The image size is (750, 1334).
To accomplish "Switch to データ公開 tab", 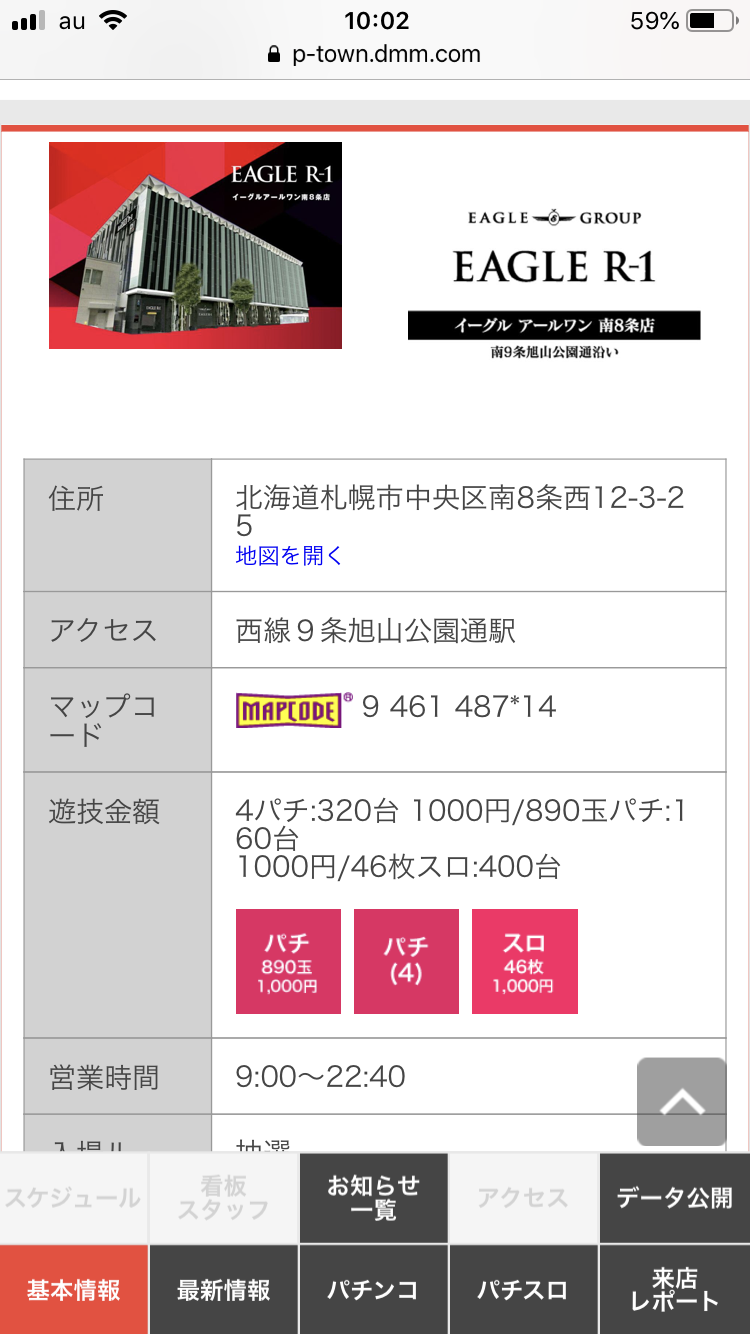I will point(674,1198).
